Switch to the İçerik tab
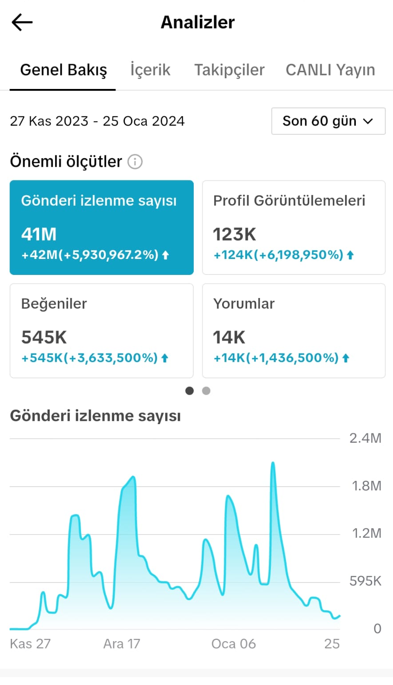393x685 pixels. tap(150, 70)
